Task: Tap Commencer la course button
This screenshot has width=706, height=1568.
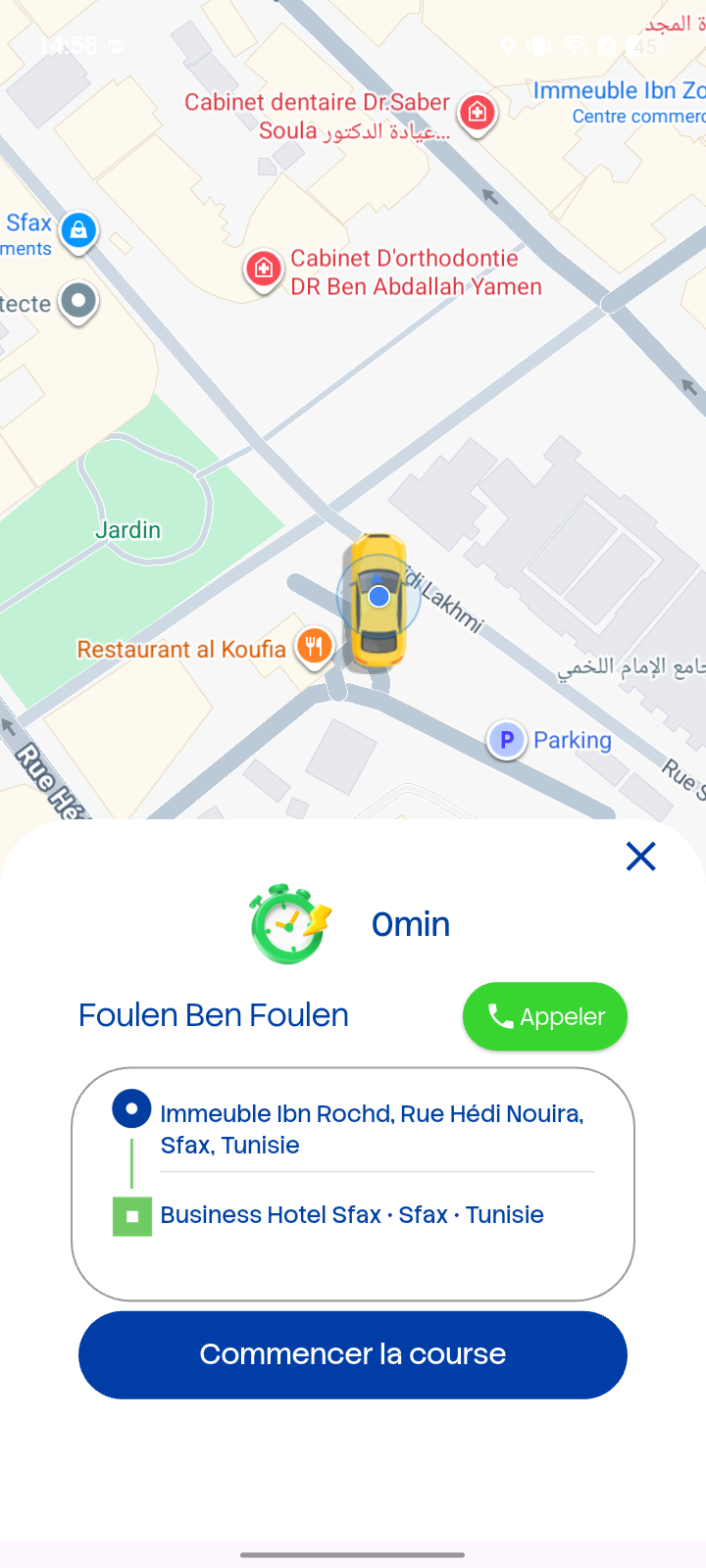Action: pos(353,1354)
